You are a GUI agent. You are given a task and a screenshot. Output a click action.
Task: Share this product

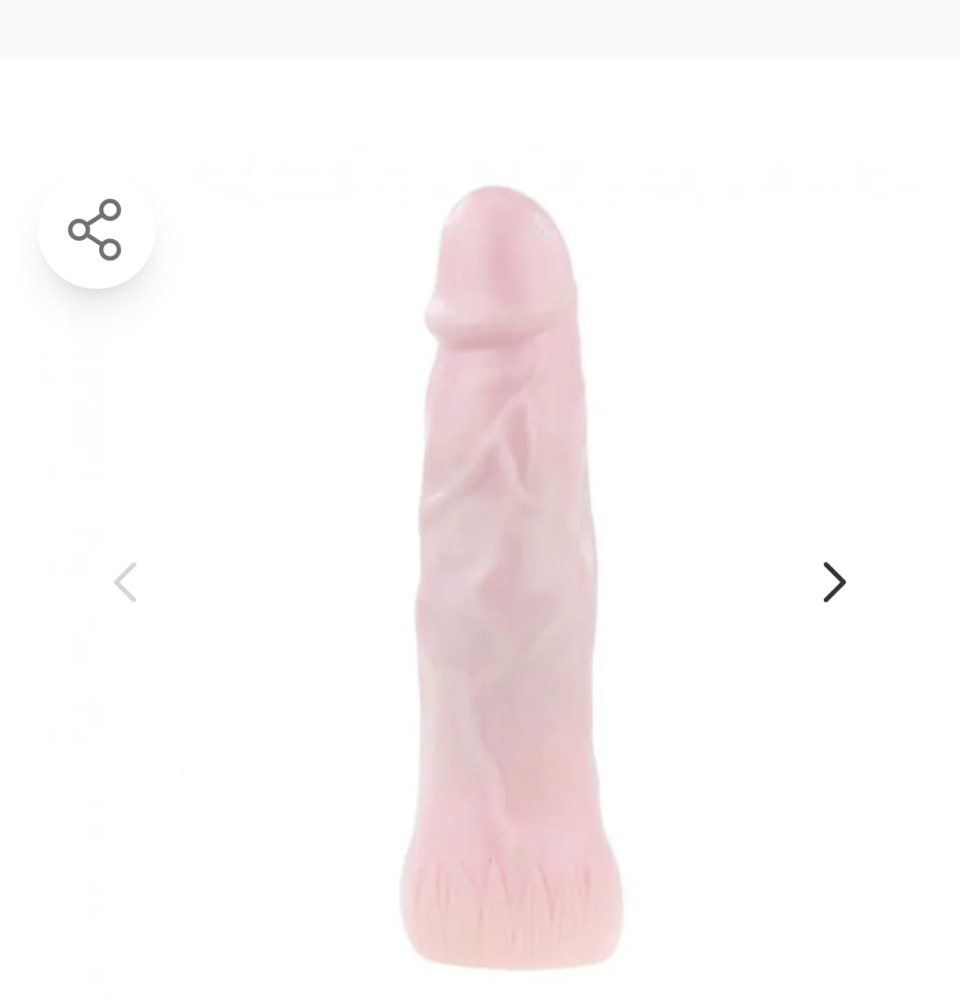point(96,230)
